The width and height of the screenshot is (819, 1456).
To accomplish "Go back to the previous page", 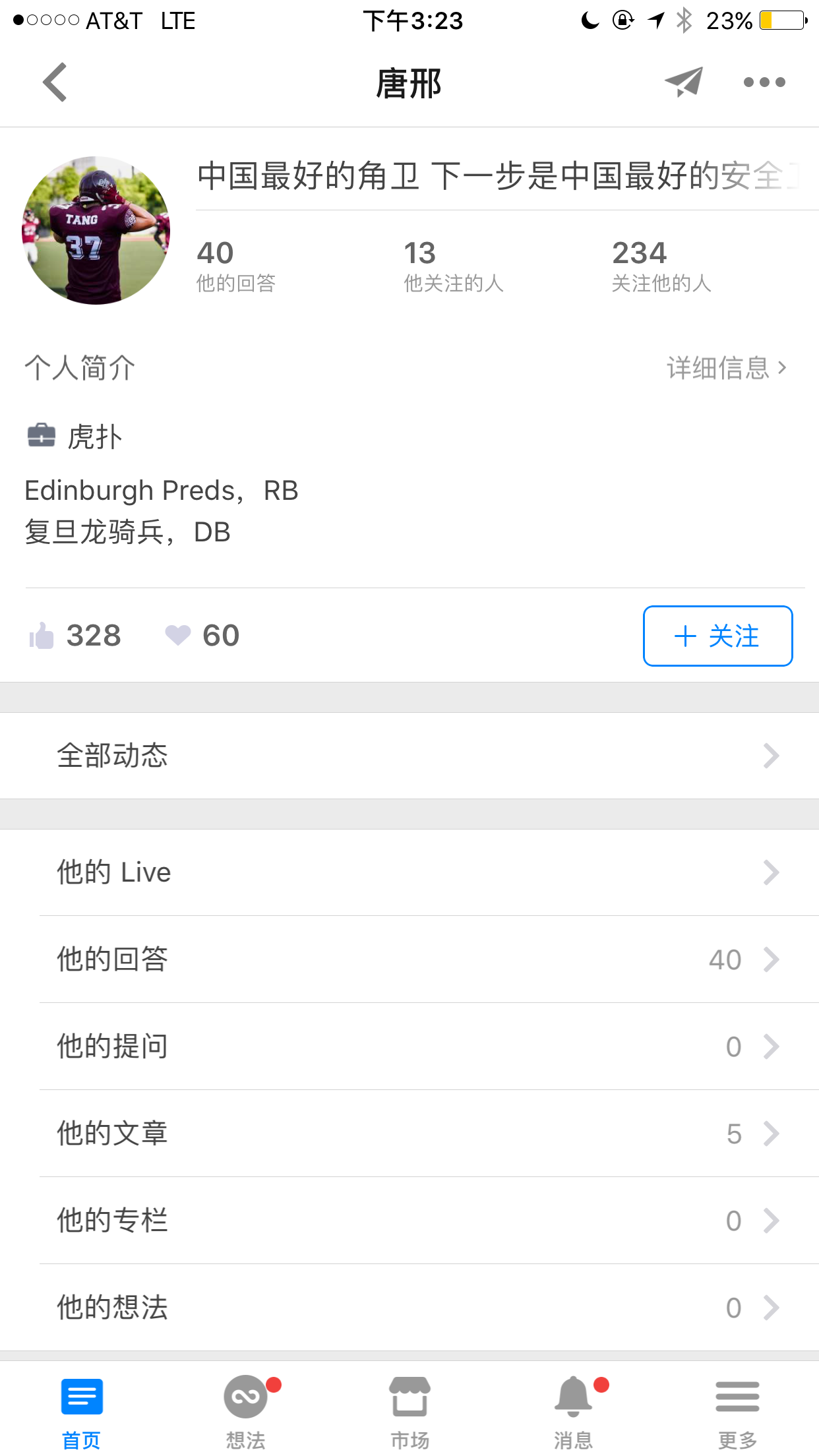I will coord(55,82).
